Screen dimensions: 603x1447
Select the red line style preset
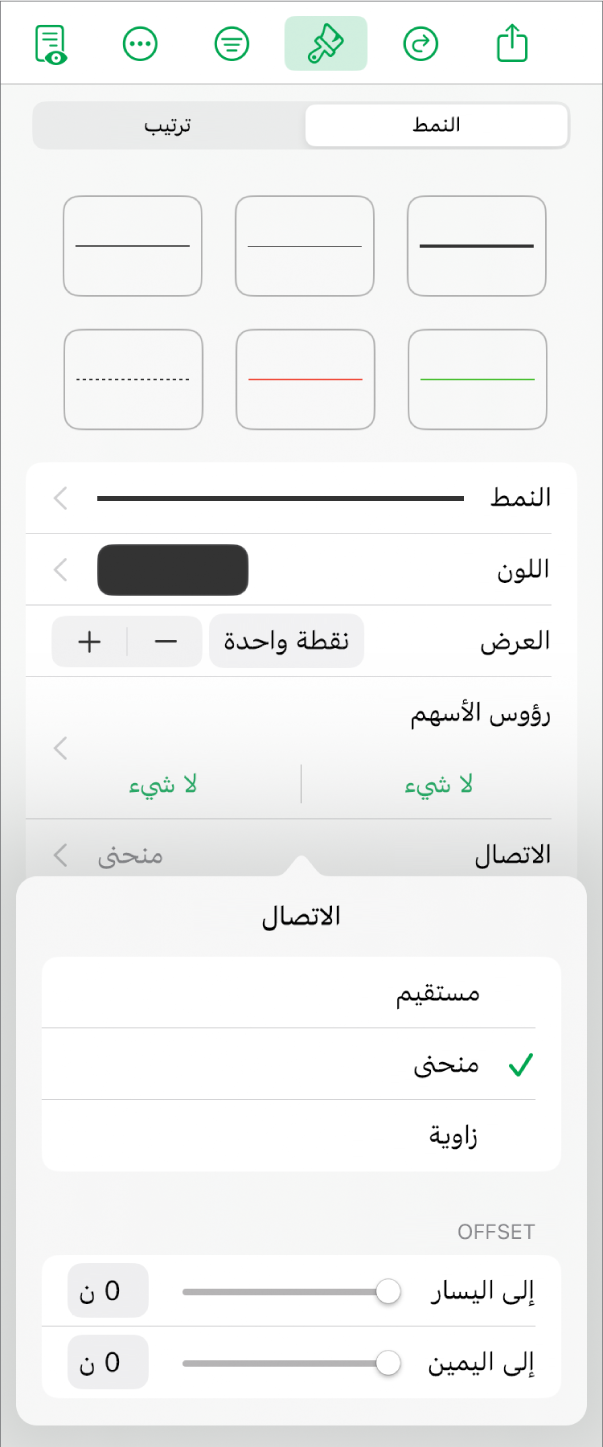[305, 379]
